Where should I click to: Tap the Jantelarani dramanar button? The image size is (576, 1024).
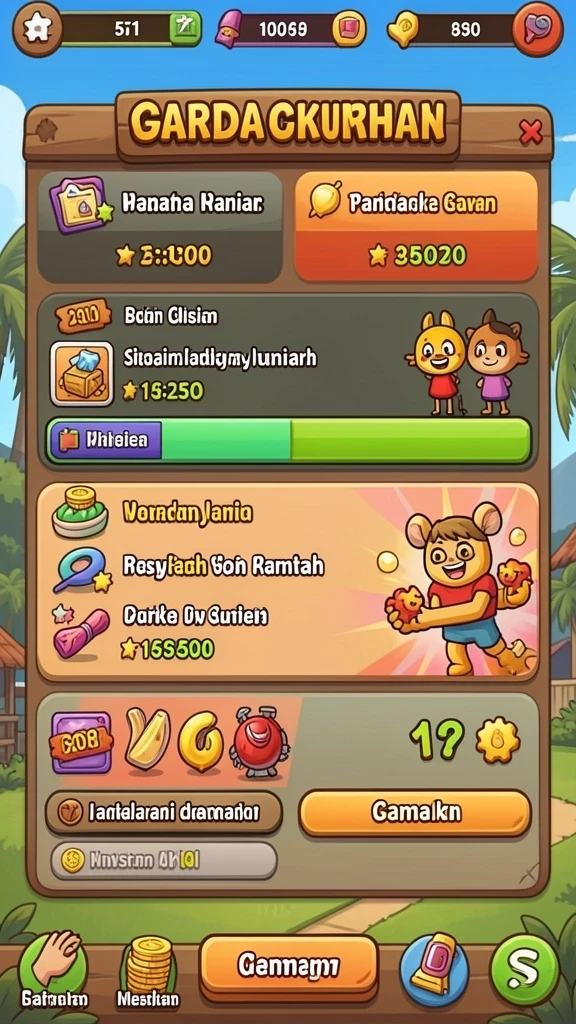pos(163,813)
